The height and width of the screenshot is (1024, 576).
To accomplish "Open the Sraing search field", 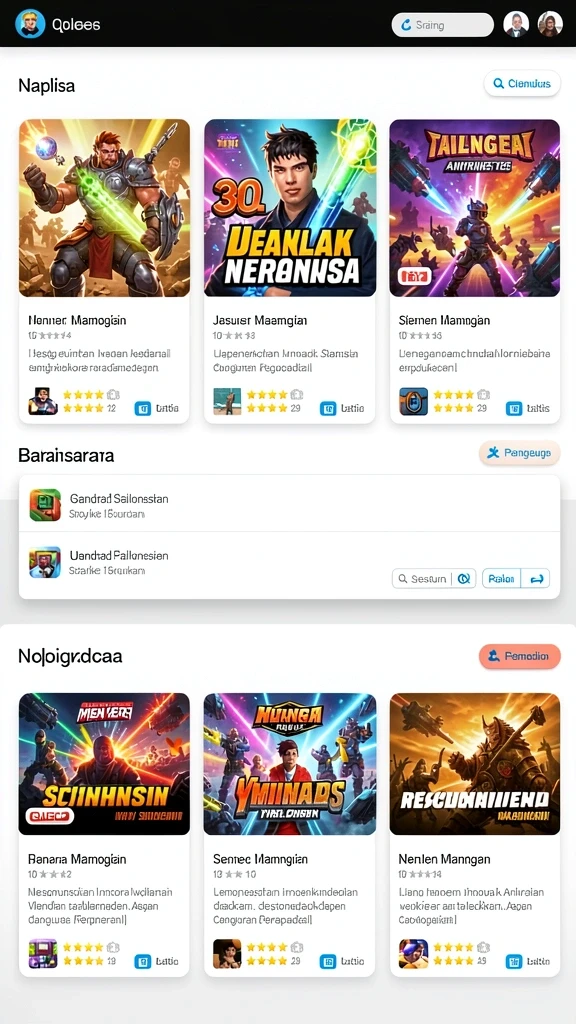I will coord(442,25).
